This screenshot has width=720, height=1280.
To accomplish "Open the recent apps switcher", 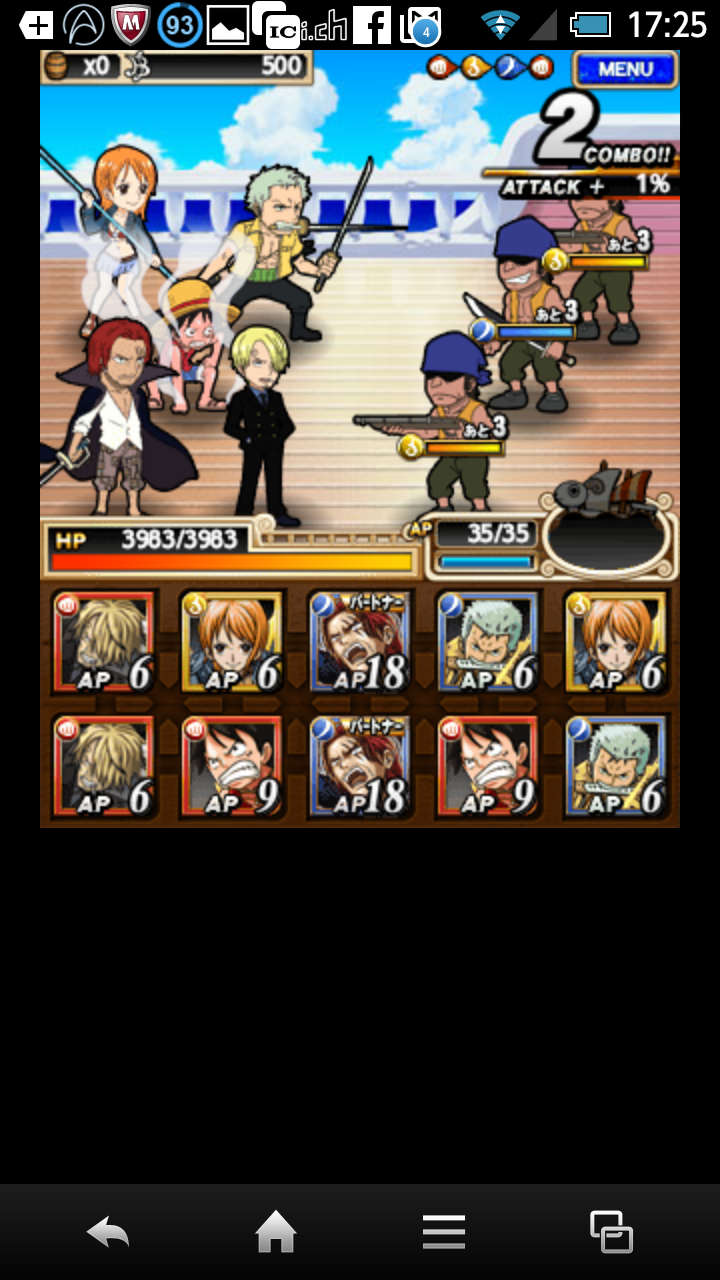I will pyautogui.click(x=611, y=1232).
